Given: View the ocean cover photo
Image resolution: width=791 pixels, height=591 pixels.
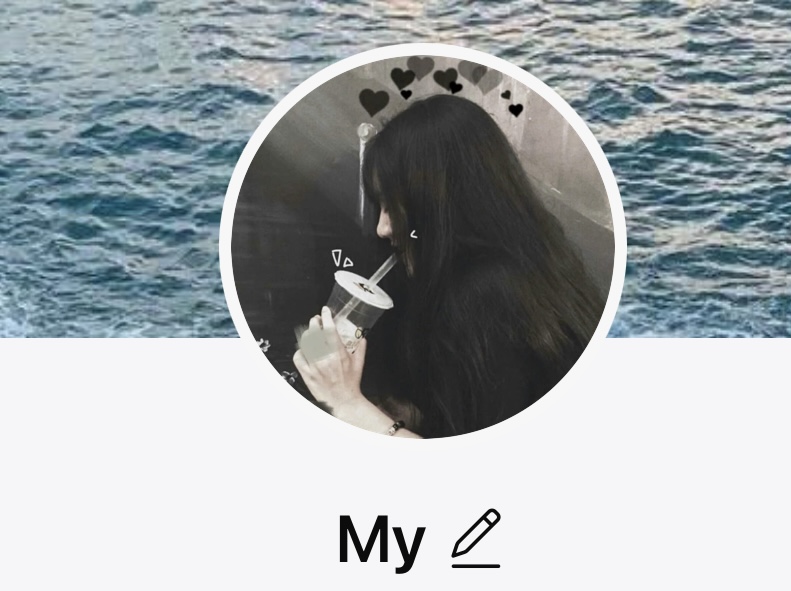Looking at the screenshot, I should (110, 170).
